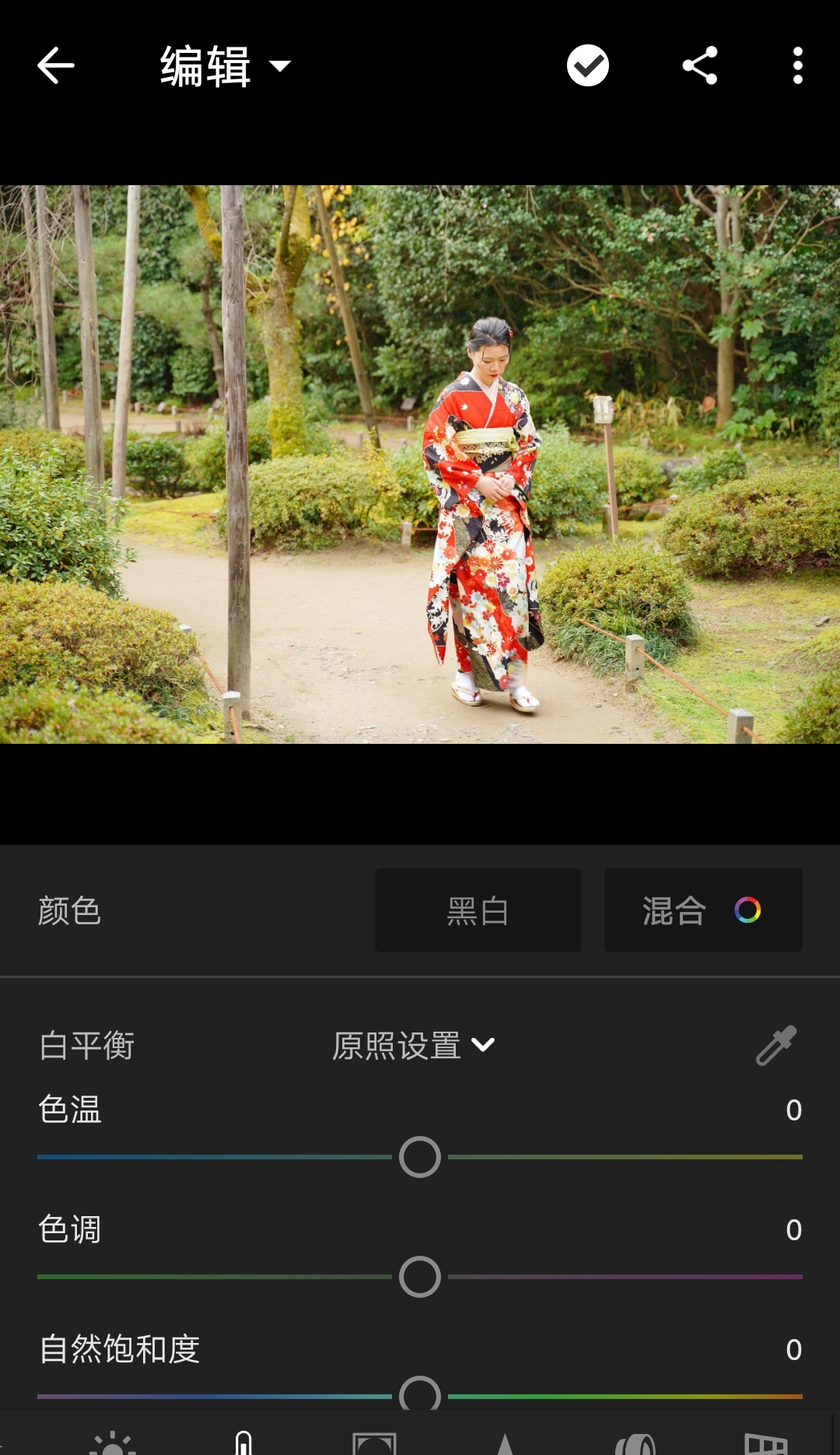Open the light panel sun icon
The width and height of the screenshot is (840, 1455).
[x=113, y=1444]
